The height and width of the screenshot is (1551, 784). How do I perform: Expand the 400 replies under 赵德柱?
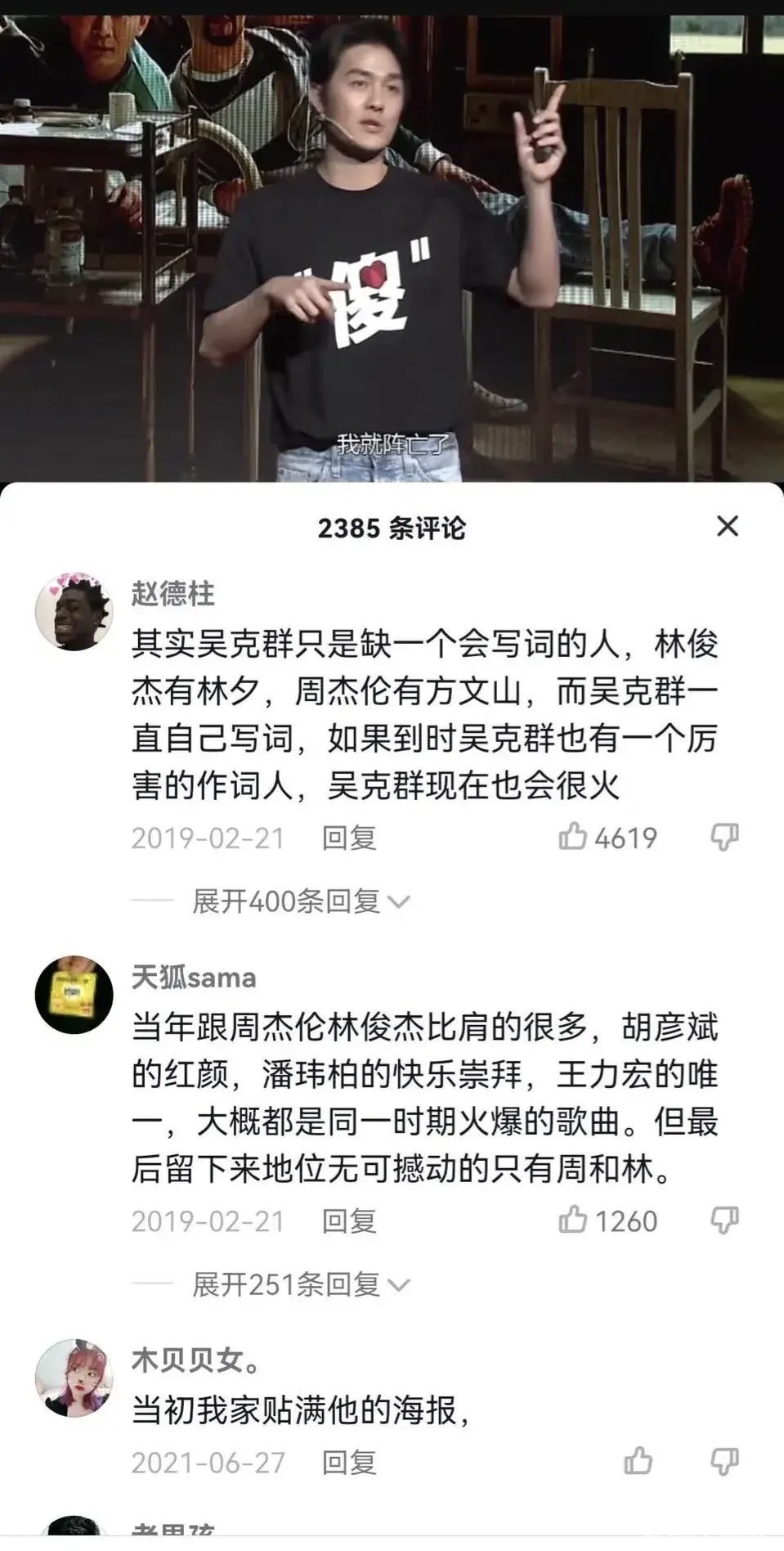[x=299, y=901]
